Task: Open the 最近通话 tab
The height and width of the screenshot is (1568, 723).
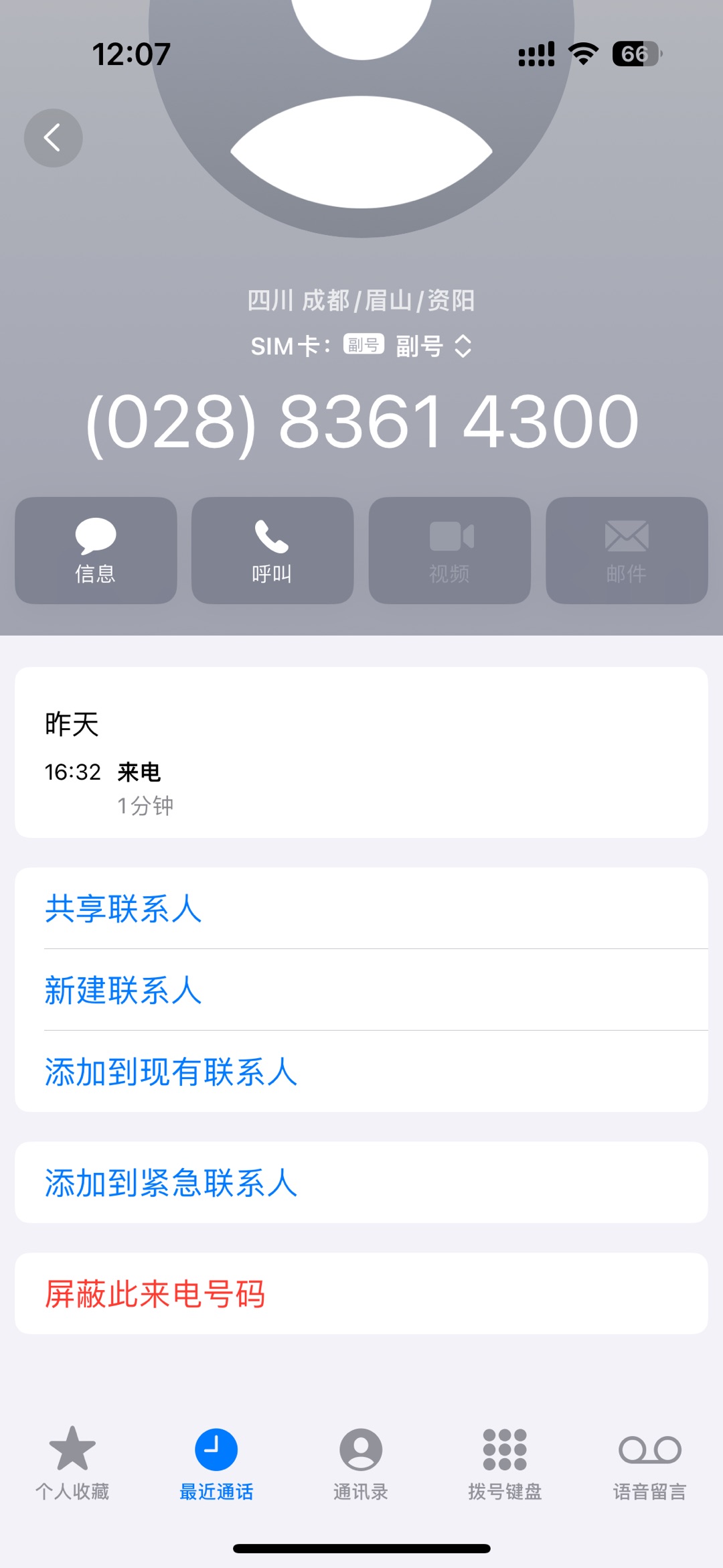Action: click(216, 1463)
